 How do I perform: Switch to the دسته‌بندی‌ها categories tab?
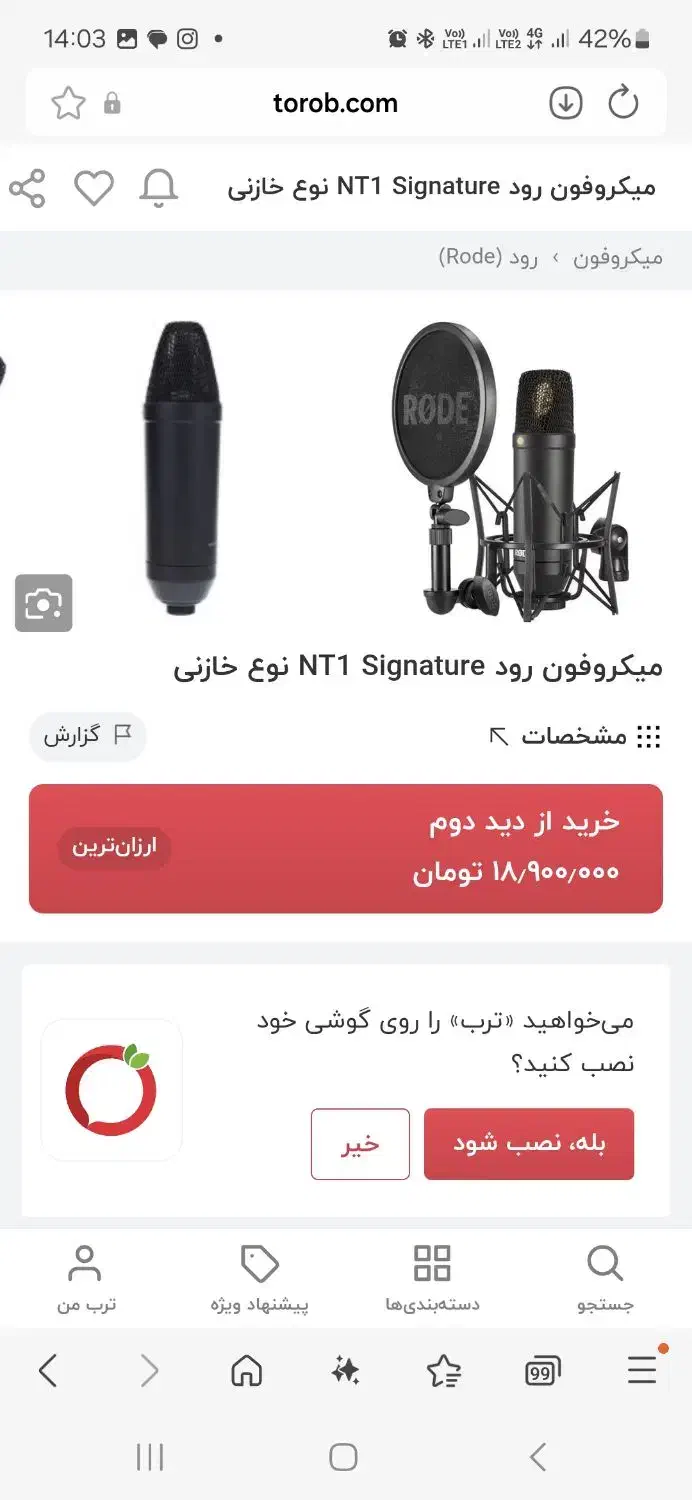coord(432,1277)
